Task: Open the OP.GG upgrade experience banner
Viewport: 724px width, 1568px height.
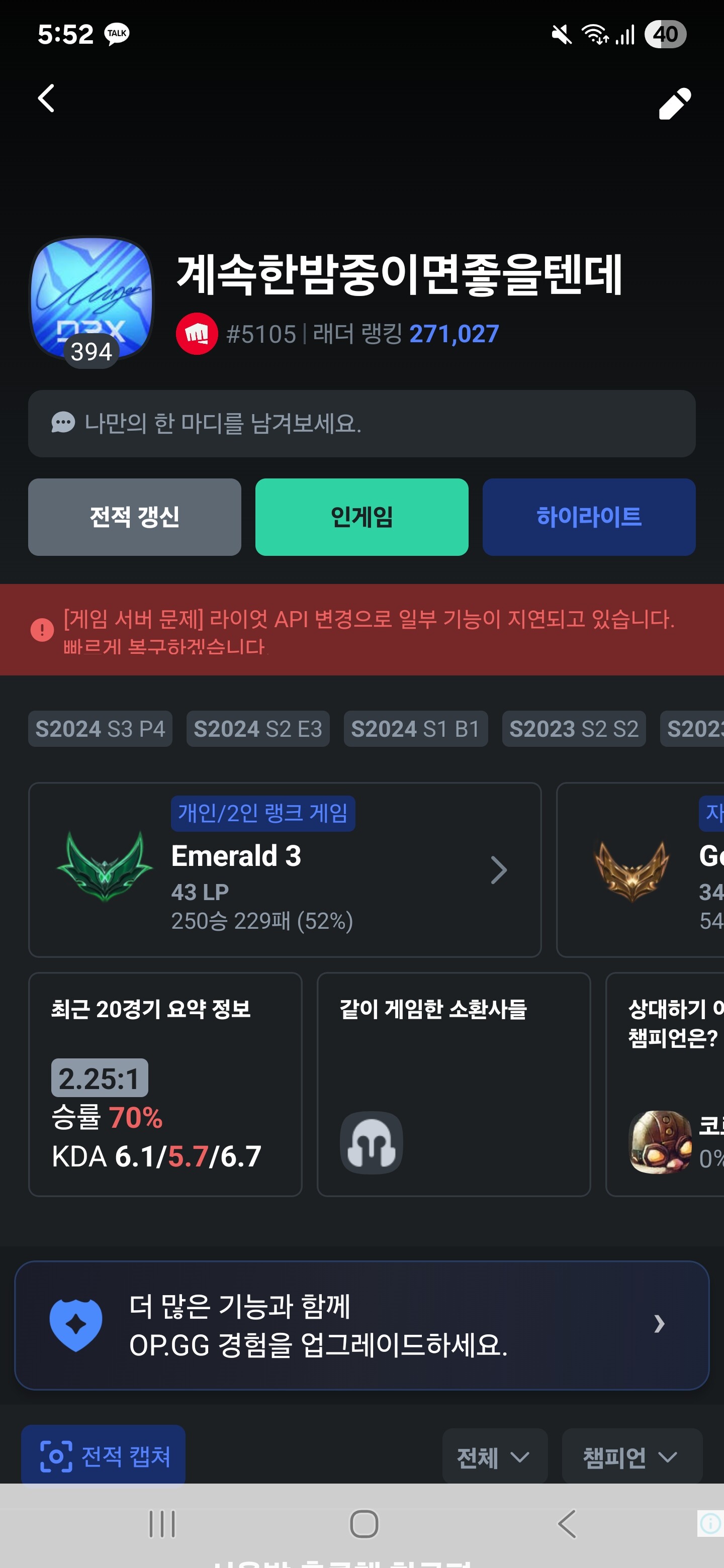Action: pos(361,1325)
